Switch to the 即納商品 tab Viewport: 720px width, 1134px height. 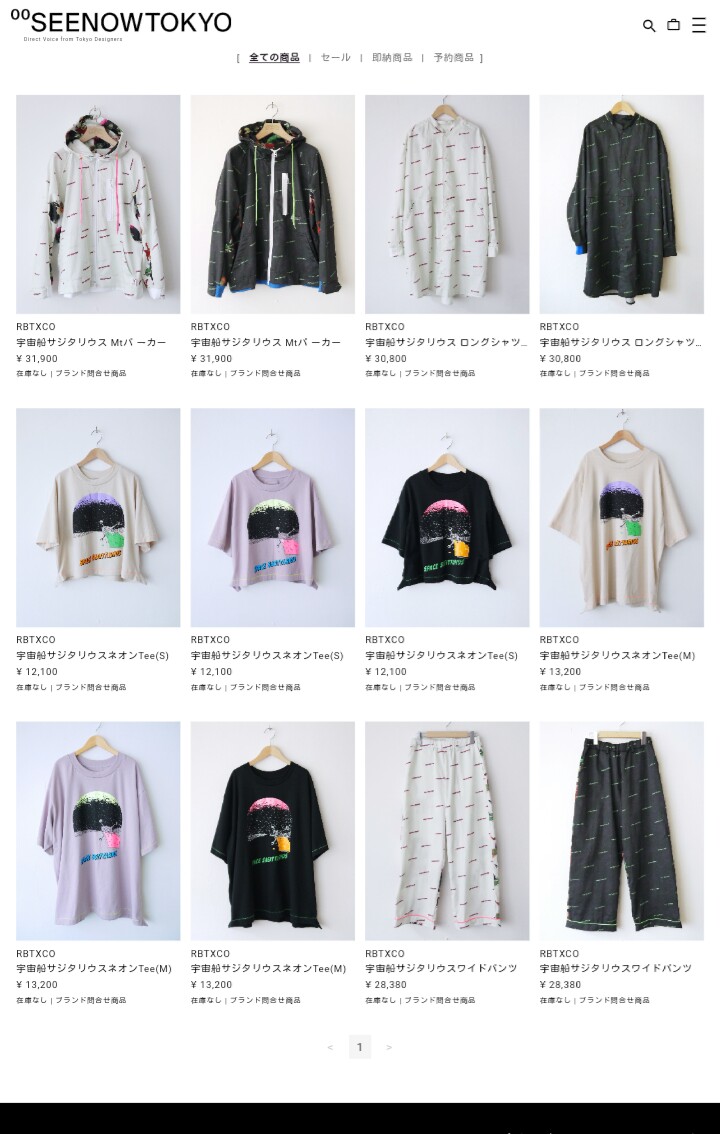click(x=391, y=58)
